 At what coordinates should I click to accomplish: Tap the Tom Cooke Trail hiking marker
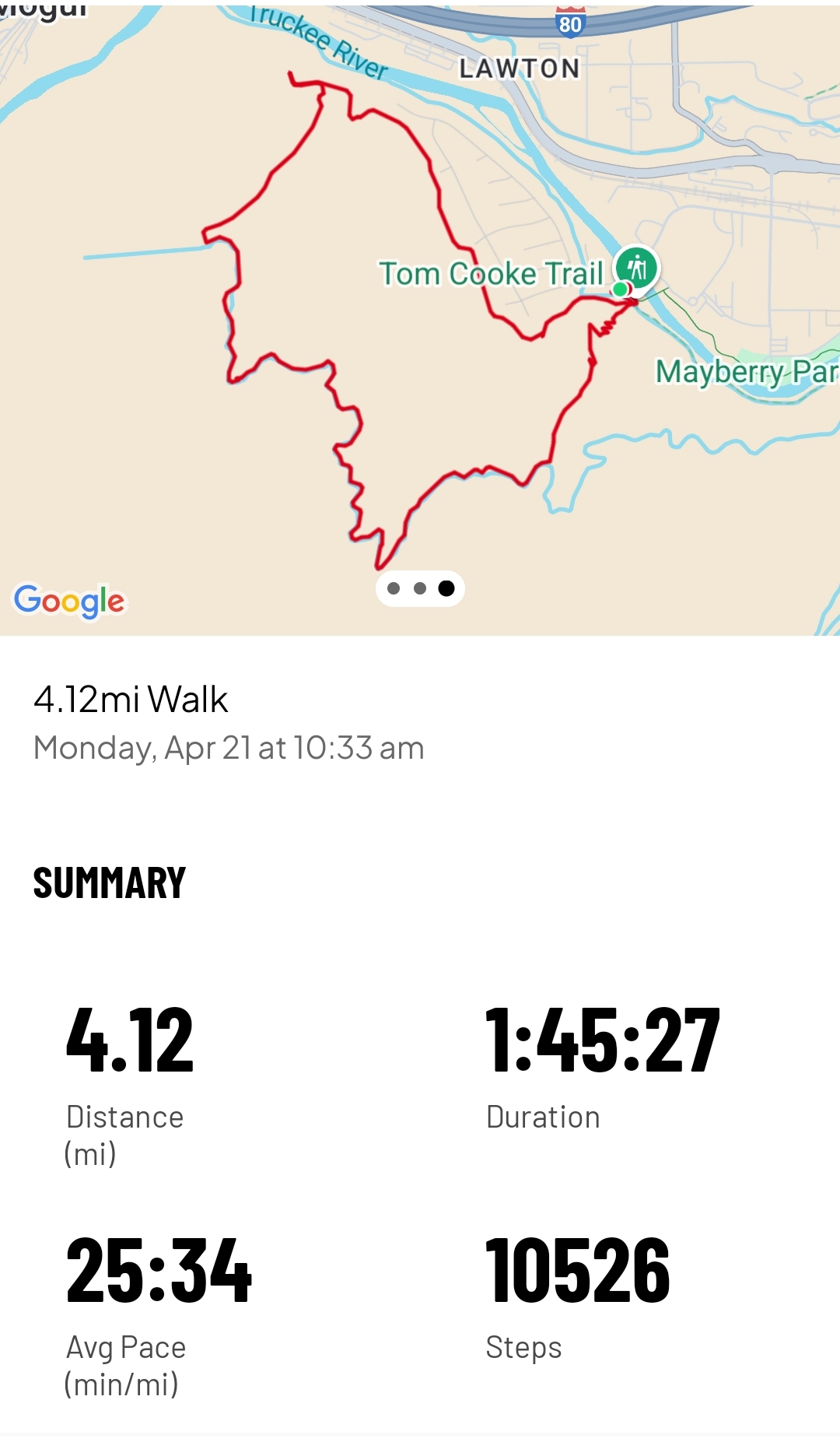[x=637, y=268]
